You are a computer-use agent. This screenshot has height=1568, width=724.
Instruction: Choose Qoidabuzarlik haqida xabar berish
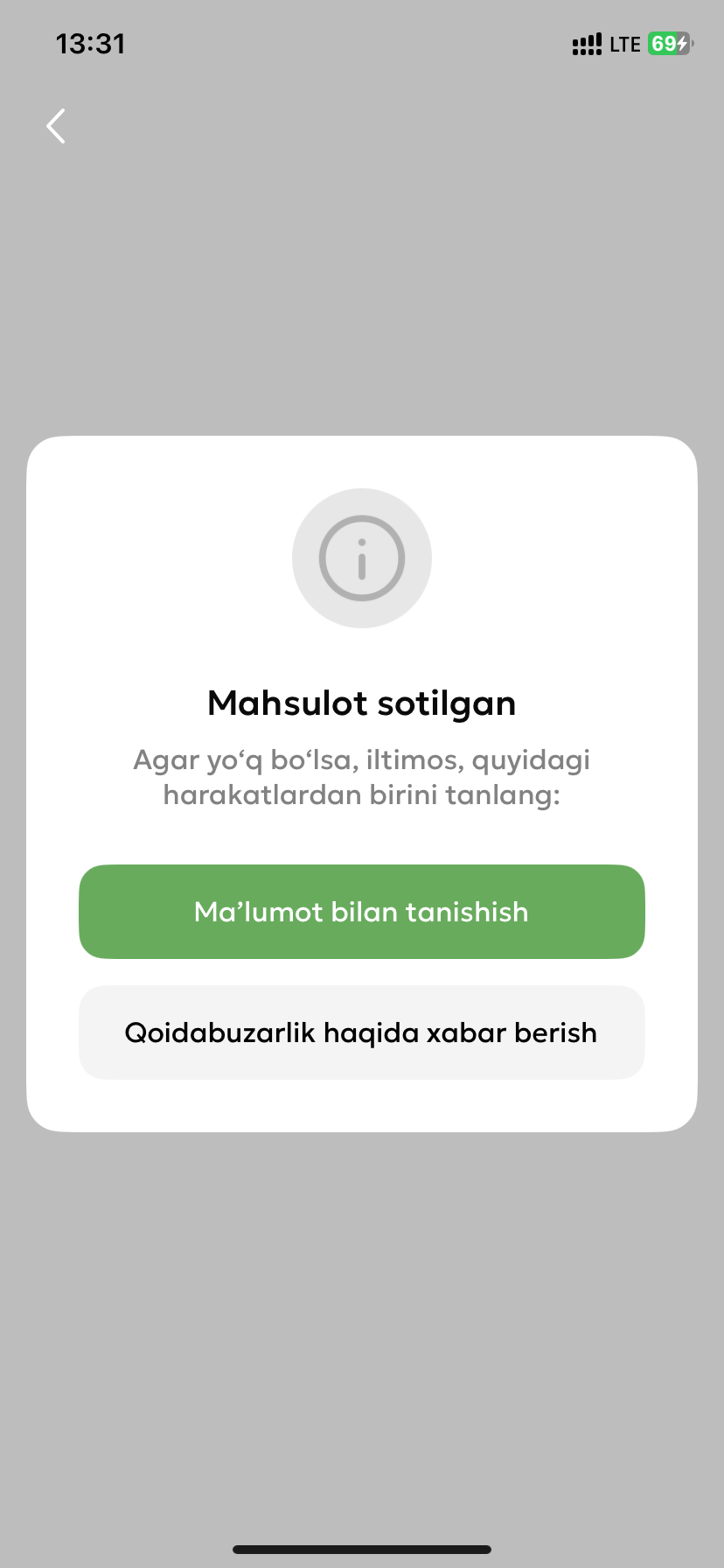(362, 1032)
